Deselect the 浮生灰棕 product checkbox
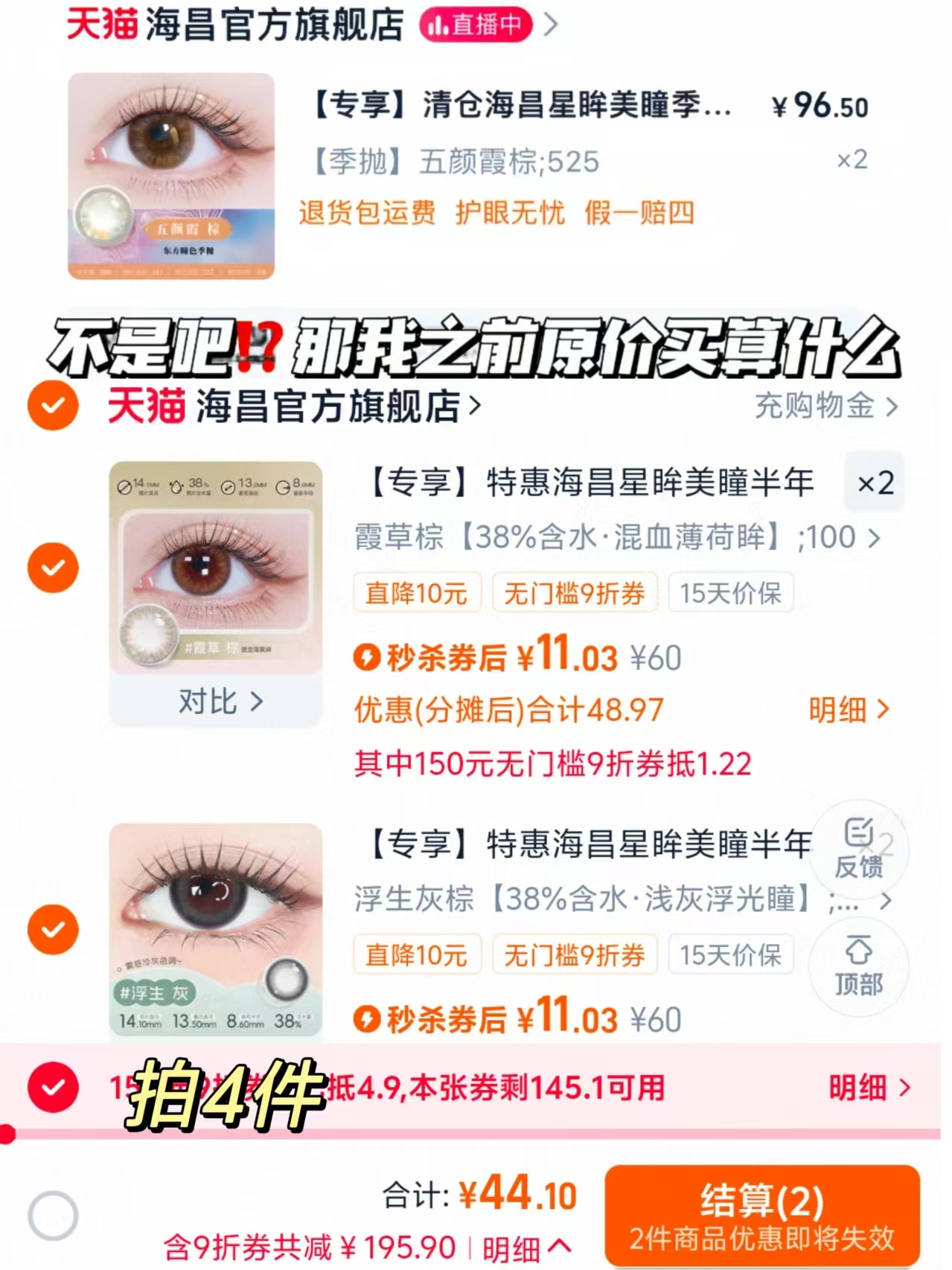 (51, 929)
